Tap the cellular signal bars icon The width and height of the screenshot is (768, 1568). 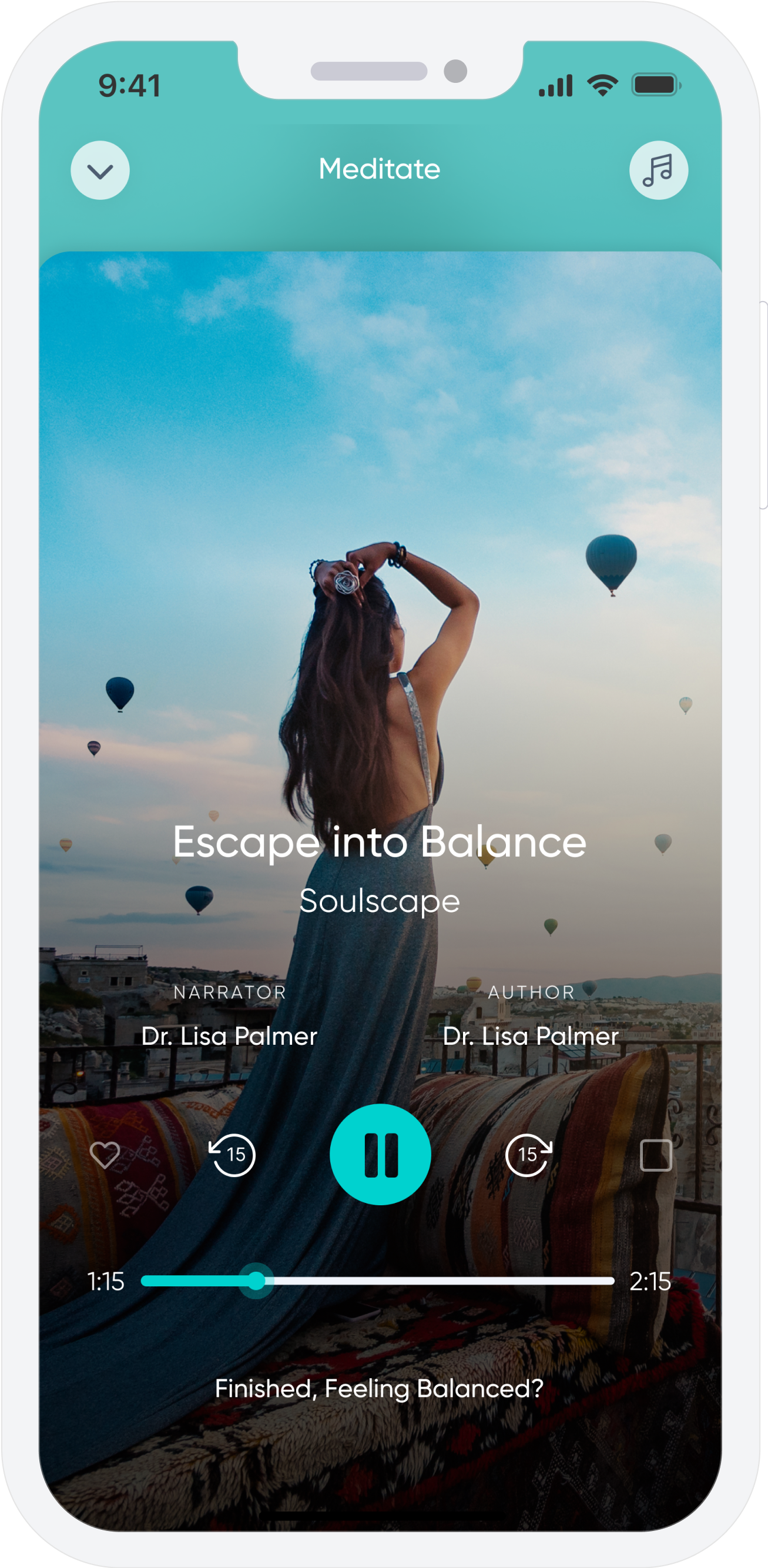[555, 87]
